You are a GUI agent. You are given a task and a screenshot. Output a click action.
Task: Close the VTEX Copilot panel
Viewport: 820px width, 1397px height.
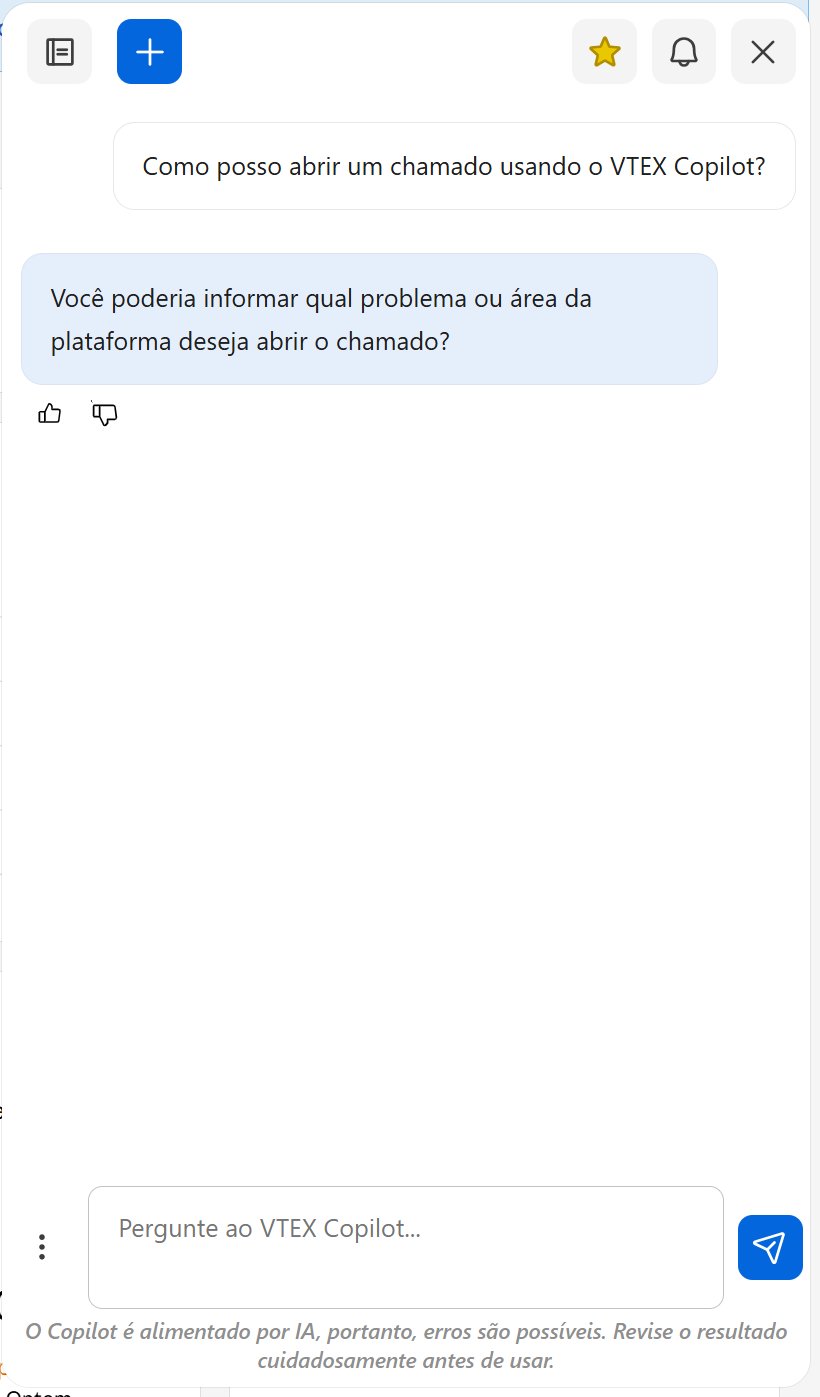(x=763, y=52)
